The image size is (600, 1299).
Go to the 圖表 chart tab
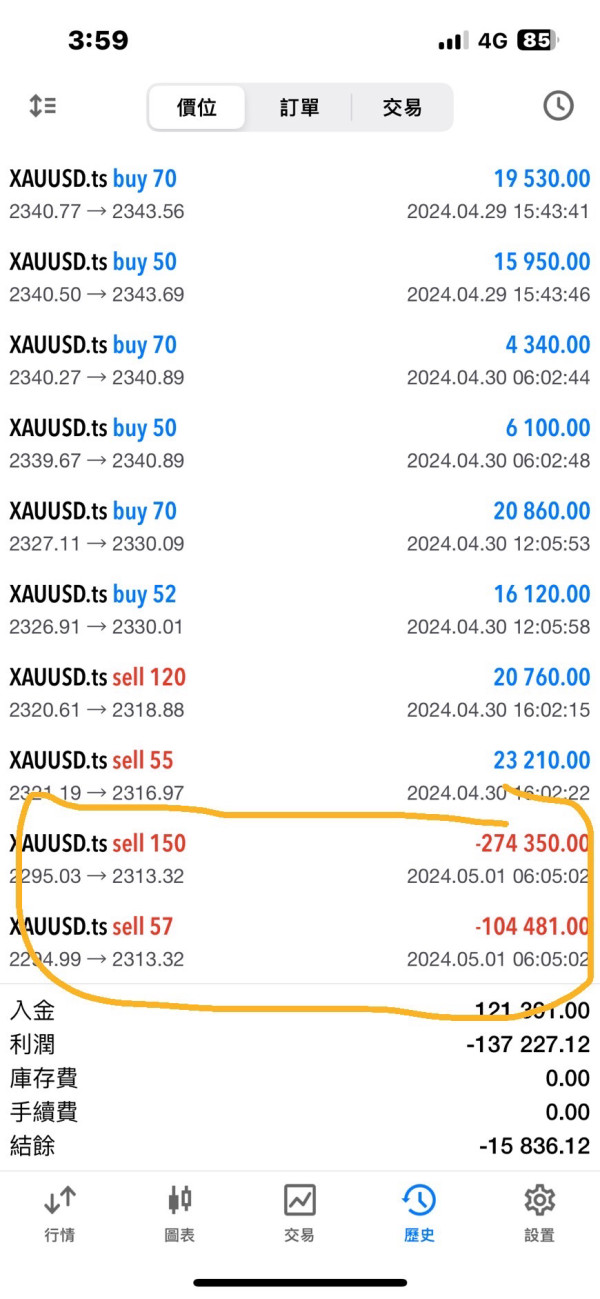coord(180,1213)
